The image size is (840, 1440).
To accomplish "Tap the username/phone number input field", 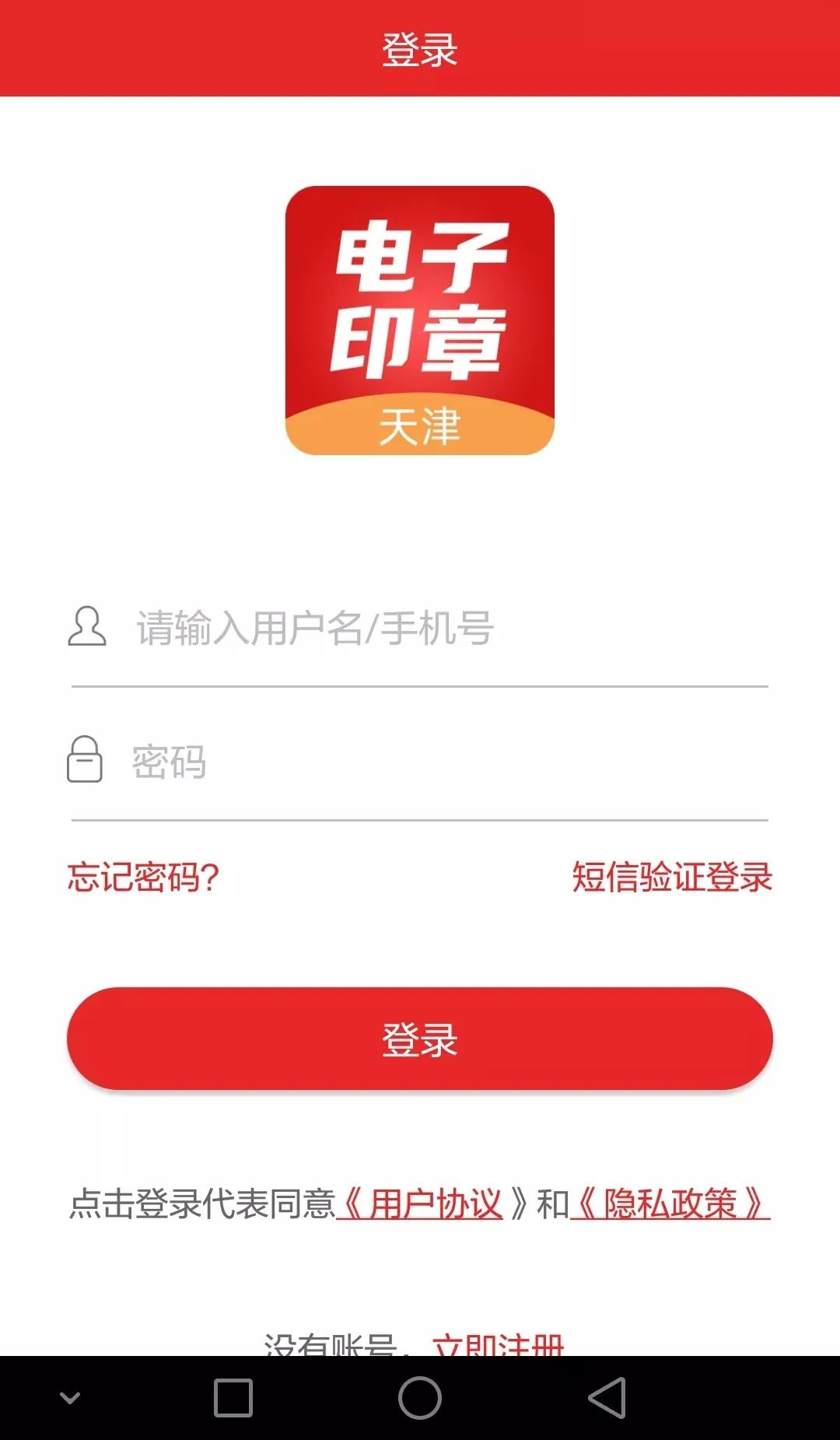I will (x=420, y=628).
